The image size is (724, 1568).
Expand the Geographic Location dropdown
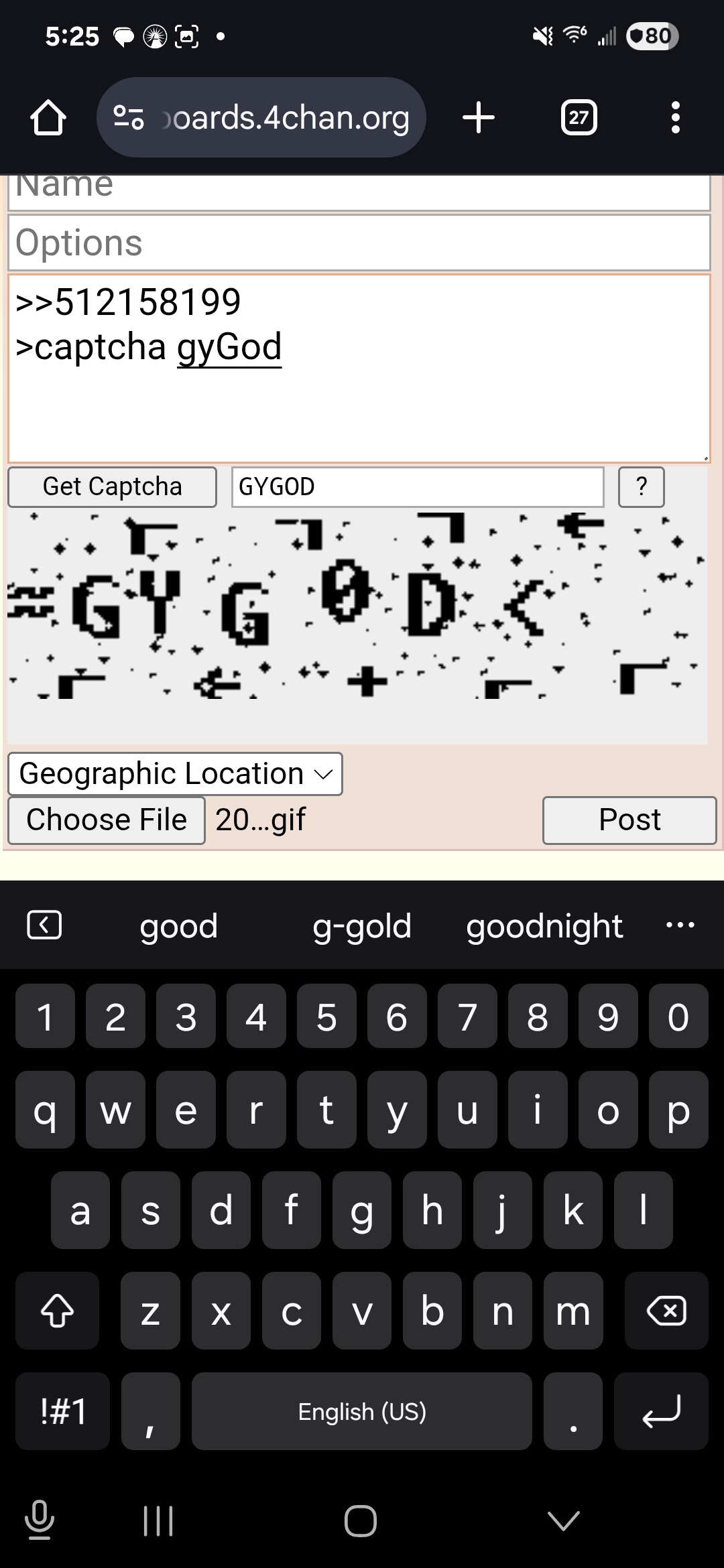175,774
